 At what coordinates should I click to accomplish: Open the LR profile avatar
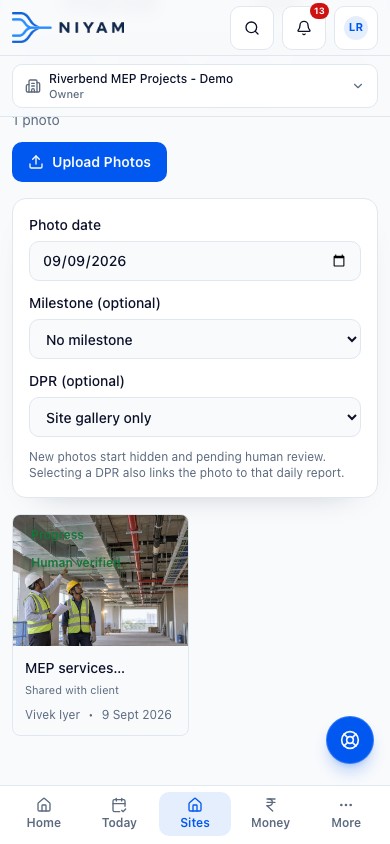356,28
